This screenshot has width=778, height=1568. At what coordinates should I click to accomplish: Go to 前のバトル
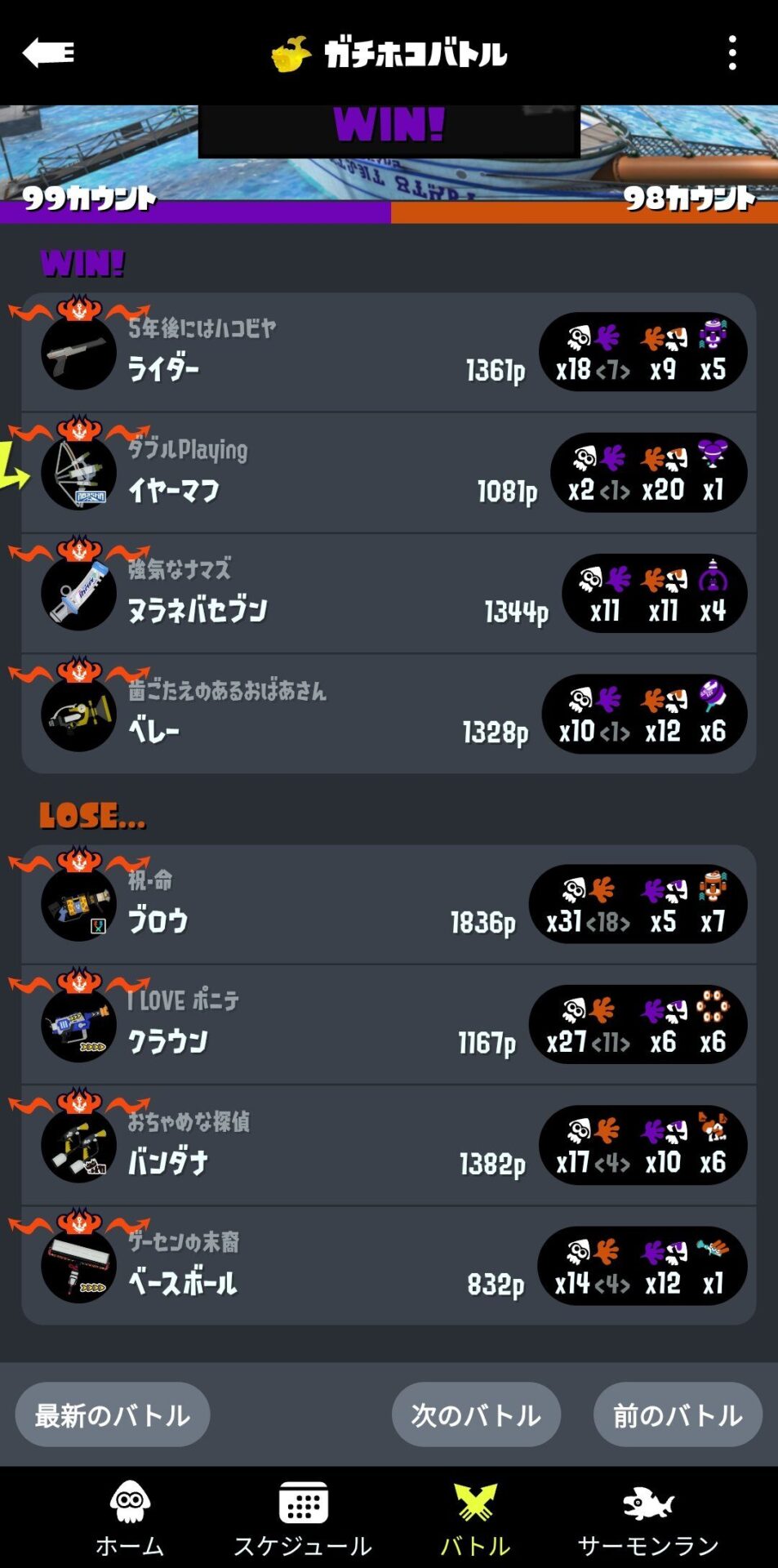click(678, 1414)
